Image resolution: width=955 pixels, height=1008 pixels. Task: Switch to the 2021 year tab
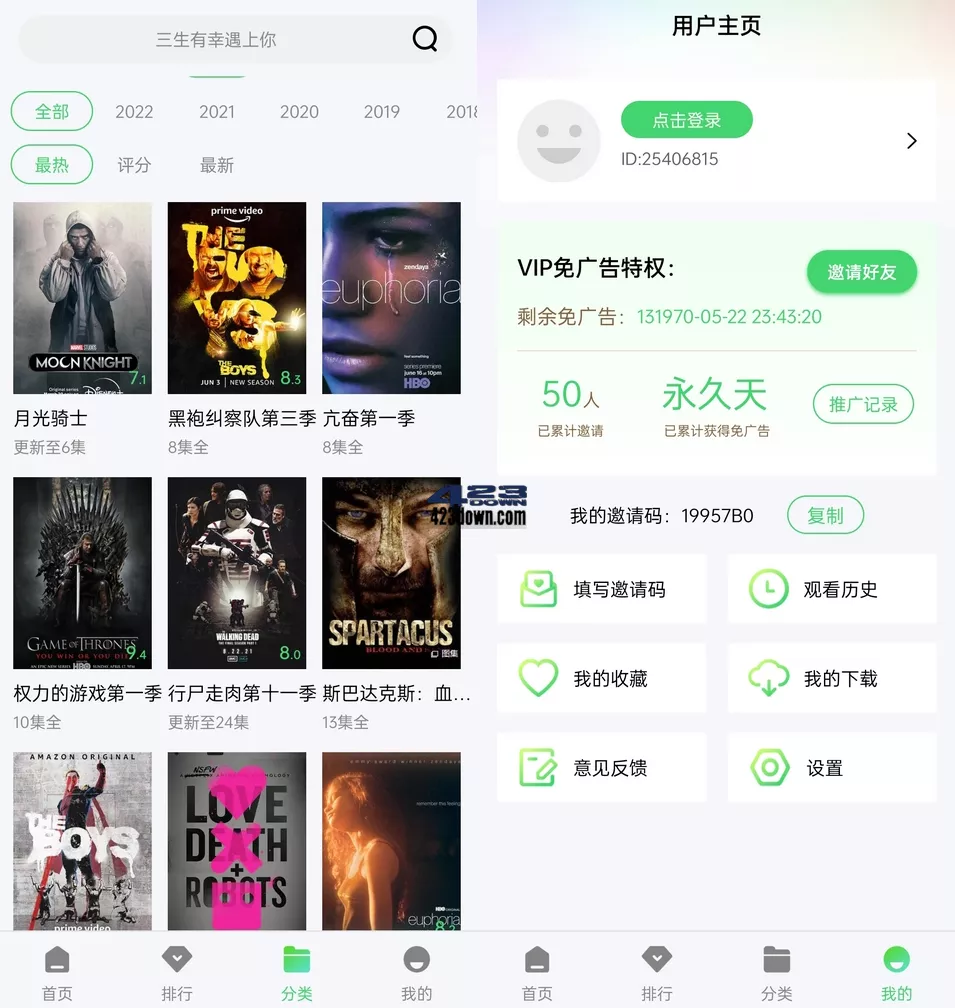217,111
